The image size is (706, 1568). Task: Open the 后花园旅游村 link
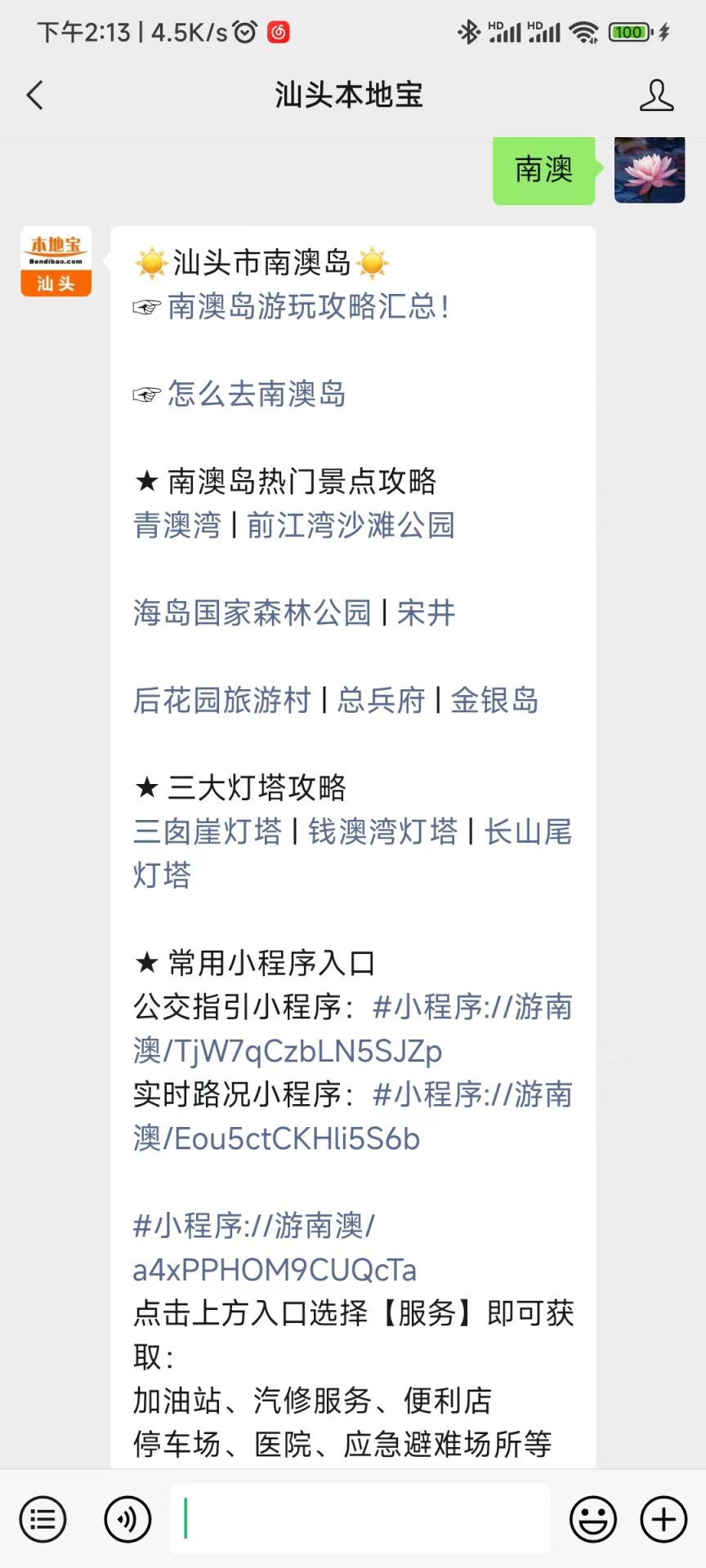[x=222, y=700]
